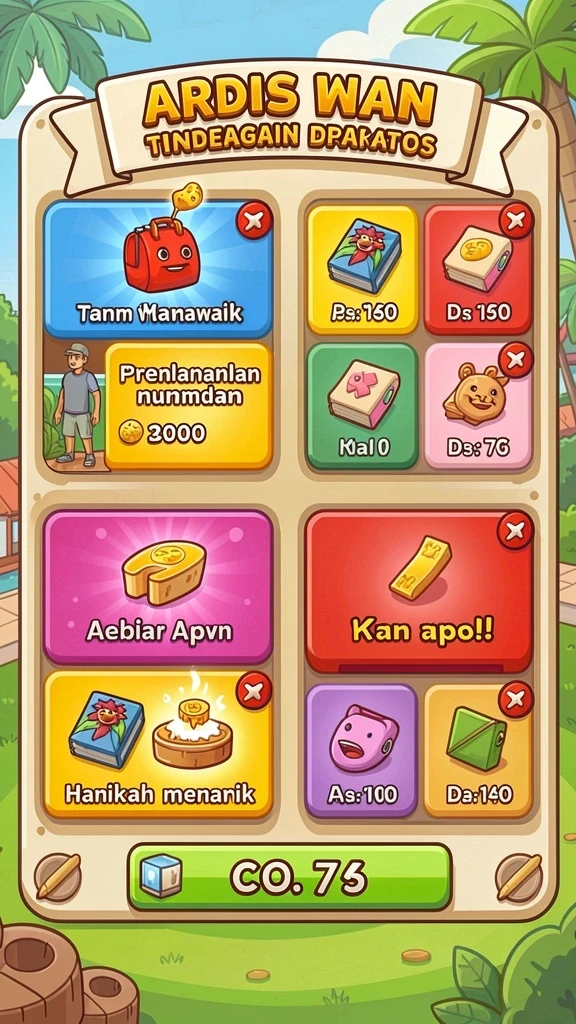This screenshot has width=576, height=1024.
Task: Open the Ds 150 tile
Action: click(x=478, y=269)
